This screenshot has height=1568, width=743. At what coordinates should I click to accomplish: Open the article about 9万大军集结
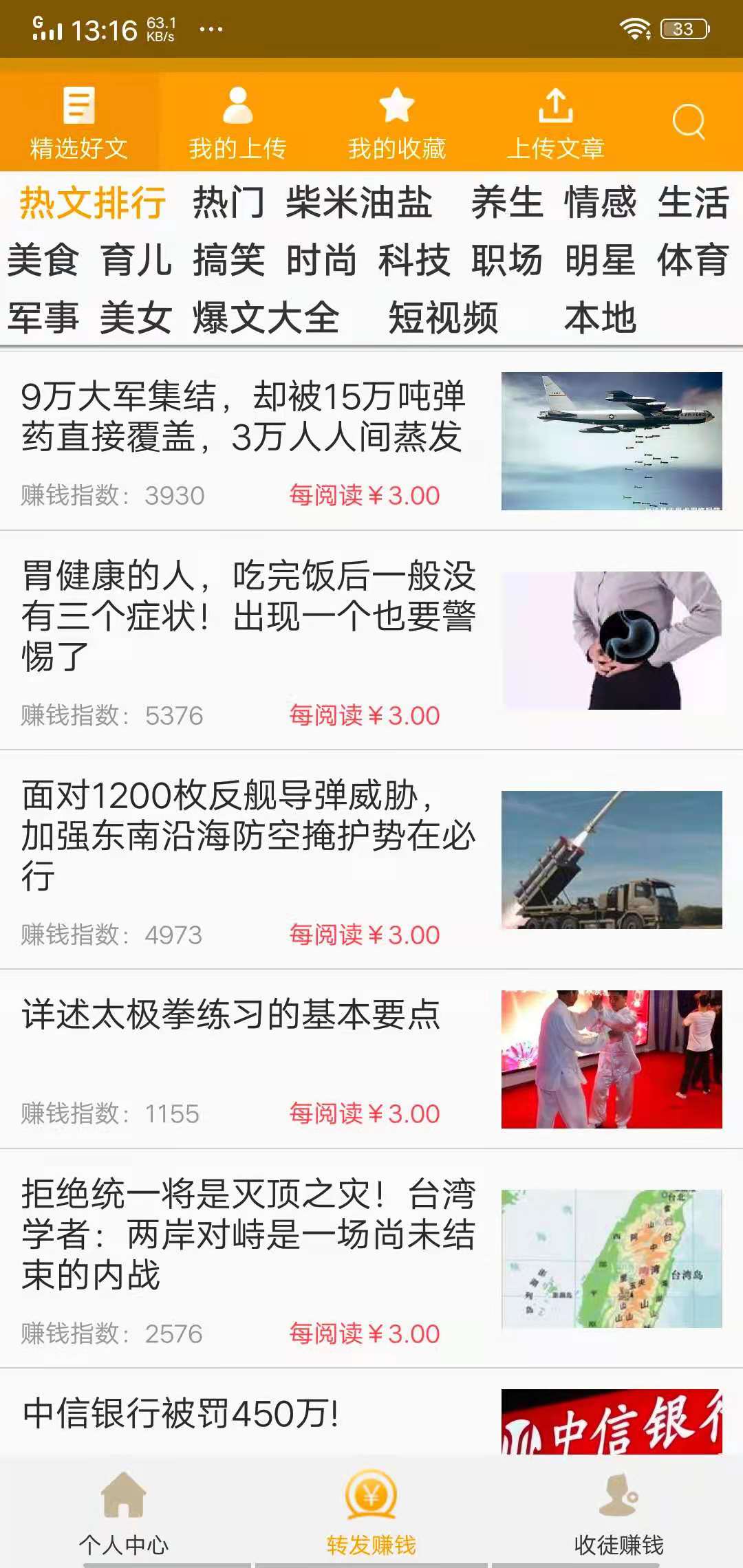[244, 417]
